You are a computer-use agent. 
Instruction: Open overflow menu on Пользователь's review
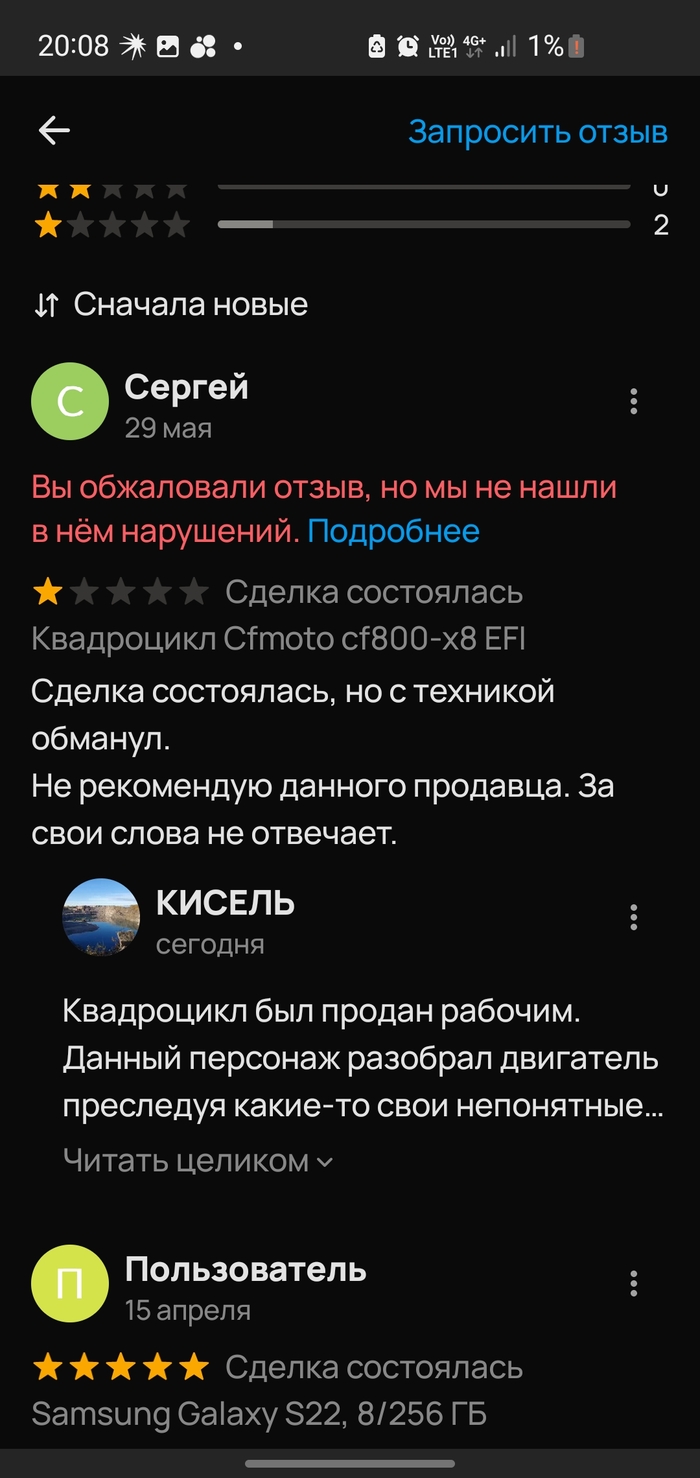click(634, 1284)
